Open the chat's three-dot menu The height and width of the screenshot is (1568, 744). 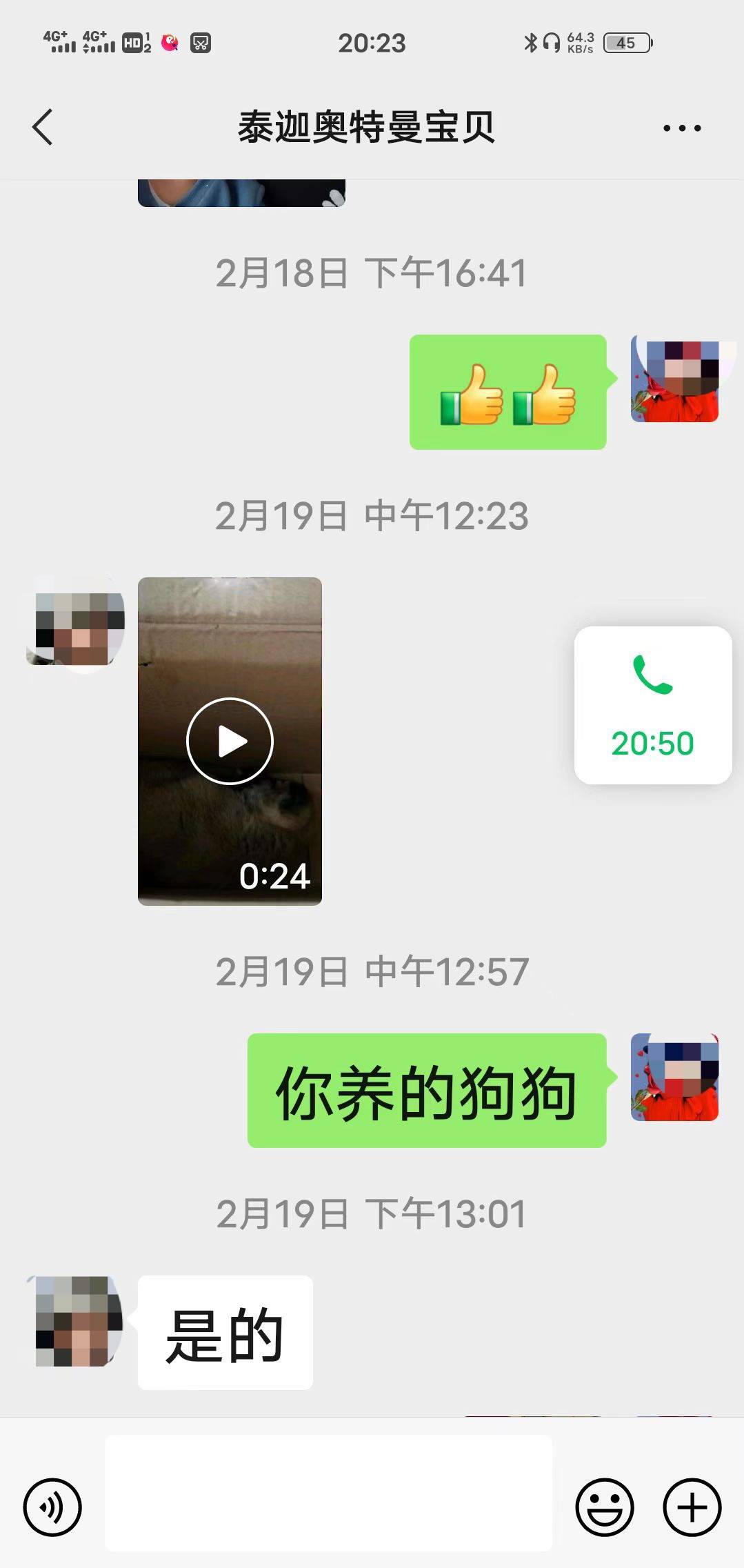coord(681,128)
